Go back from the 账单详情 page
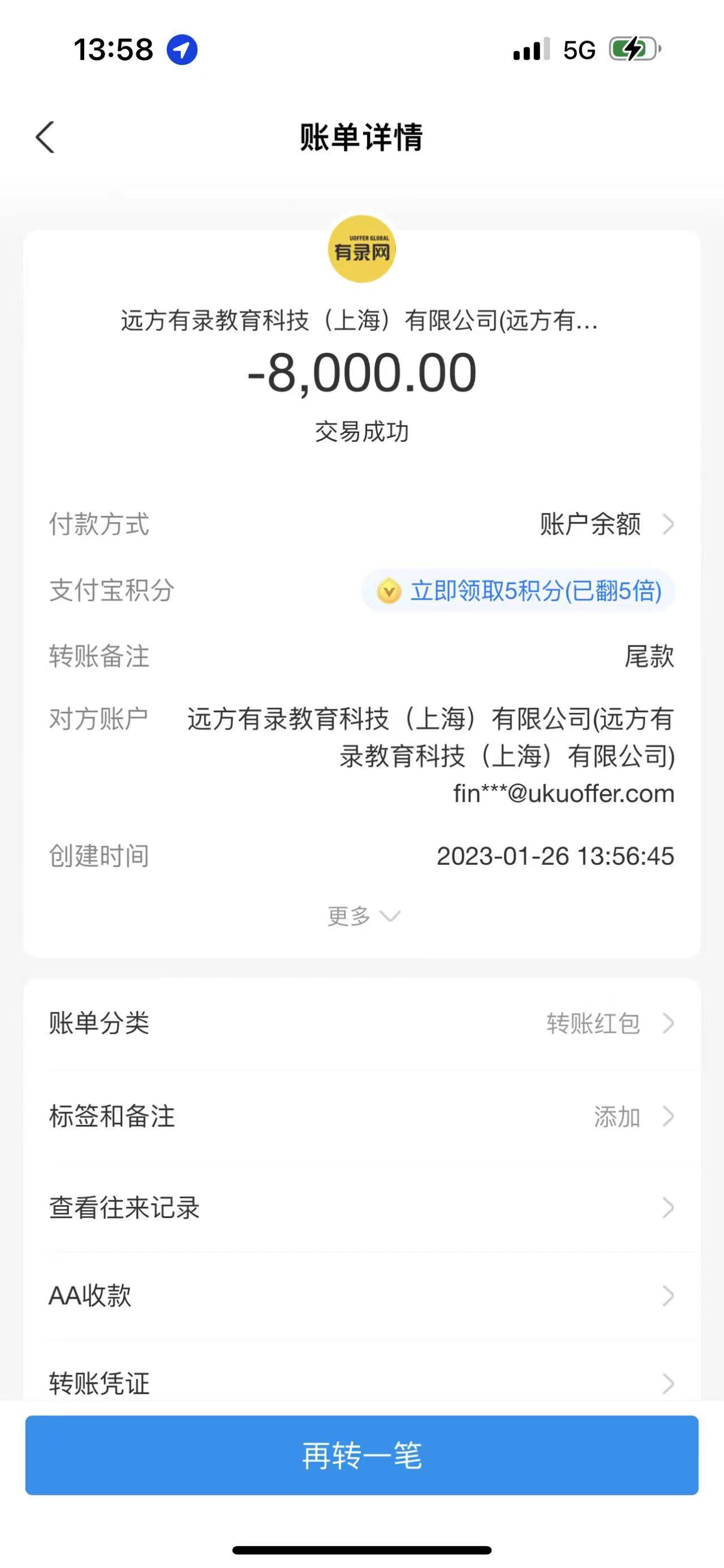The image size is (724, 1568). pyautogui.click(x=45, y=137)
